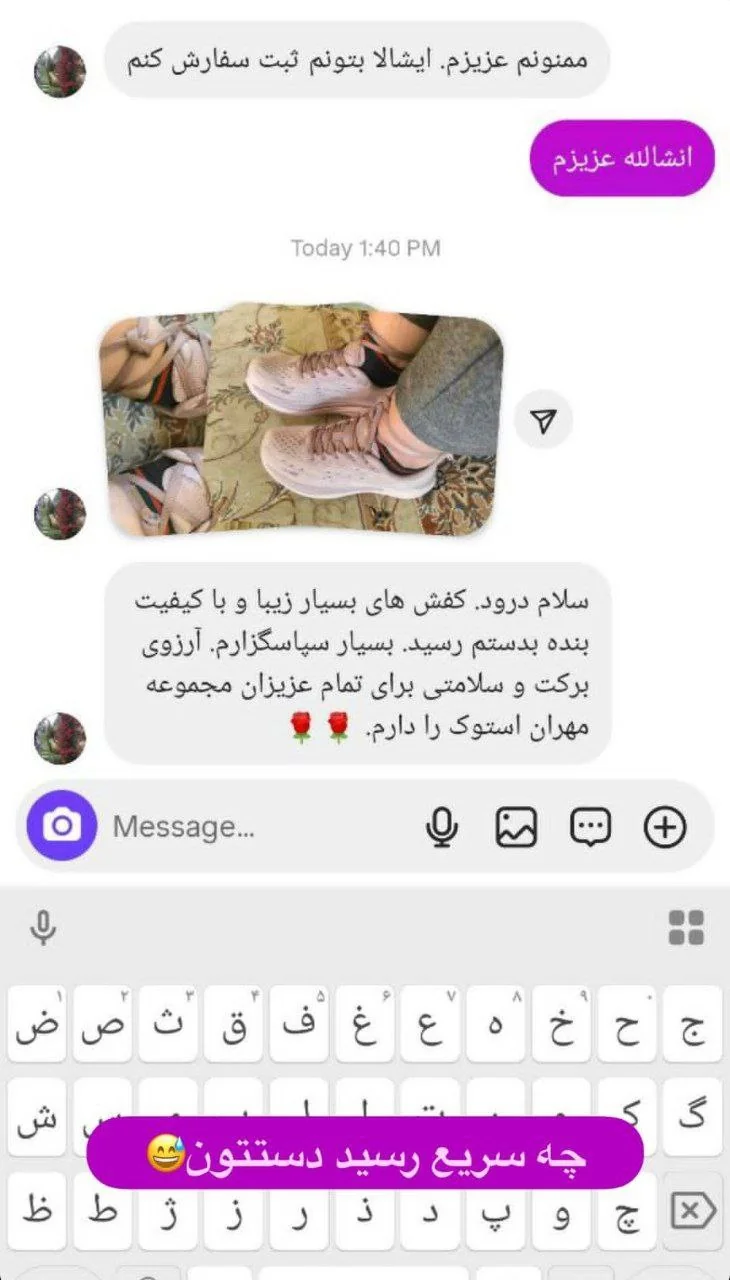Viewport: 730px width, 1280px height.
Task: Open the sender's profile picture beside the last message
Action: (x=60, y=738)
